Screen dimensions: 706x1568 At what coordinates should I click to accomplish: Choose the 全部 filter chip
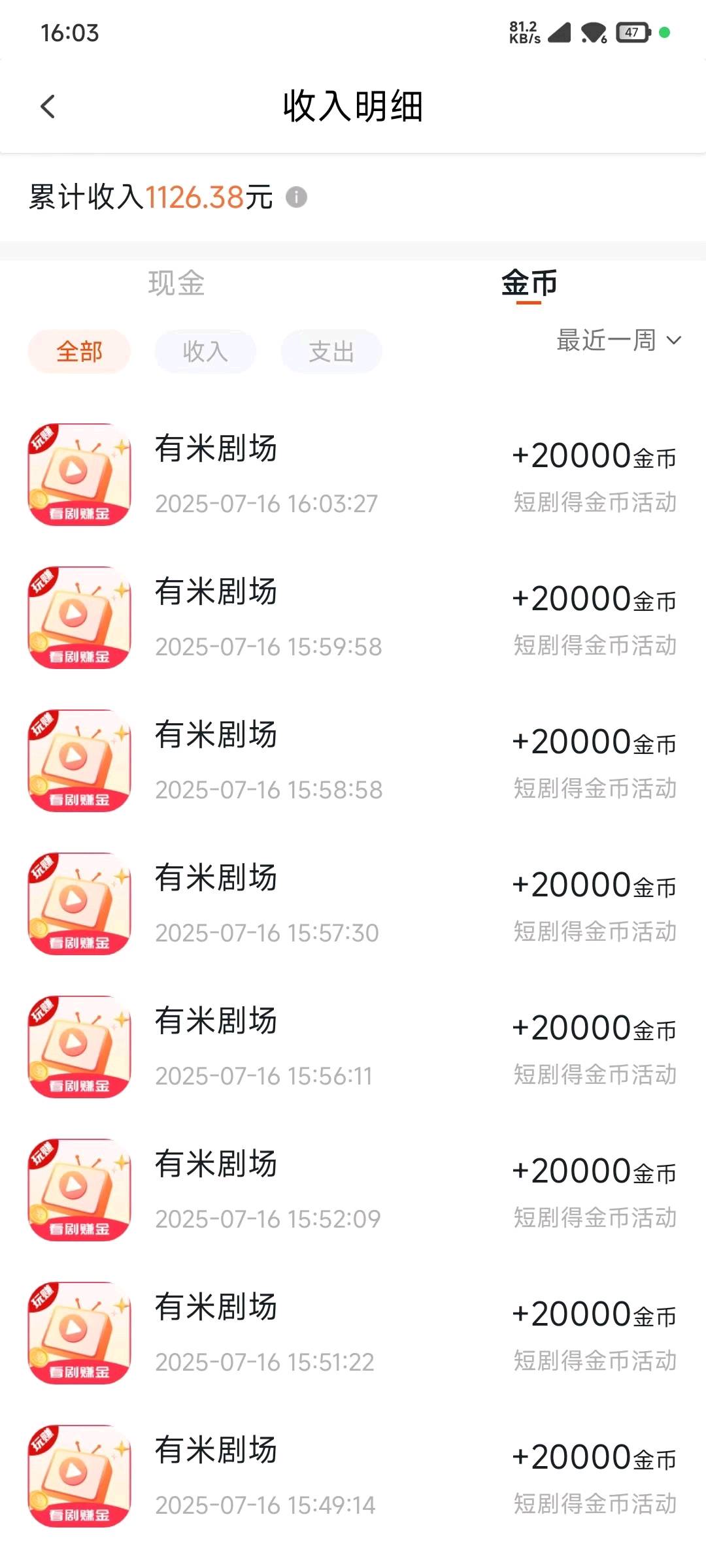point(79,351)
